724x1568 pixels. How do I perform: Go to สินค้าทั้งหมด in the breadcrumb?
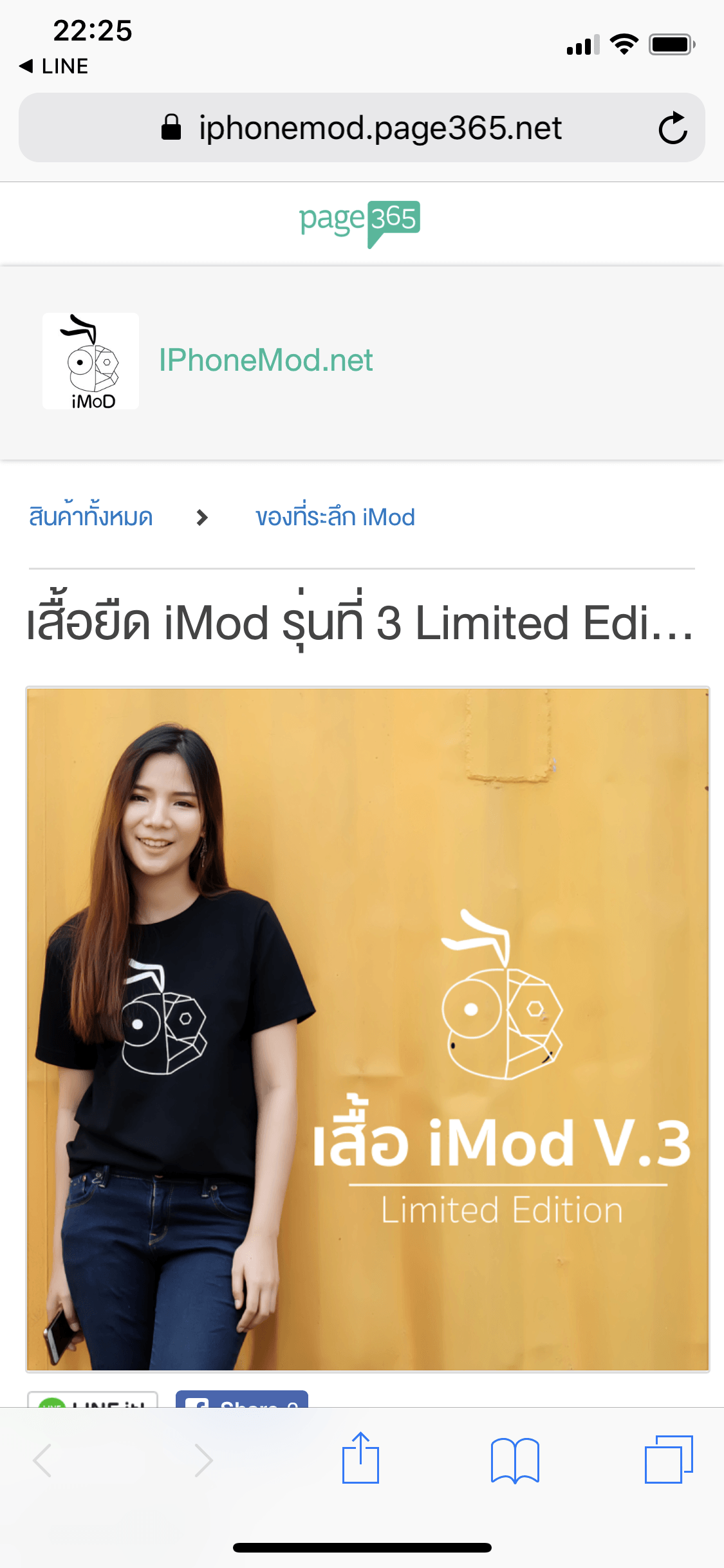pos(90,517)
